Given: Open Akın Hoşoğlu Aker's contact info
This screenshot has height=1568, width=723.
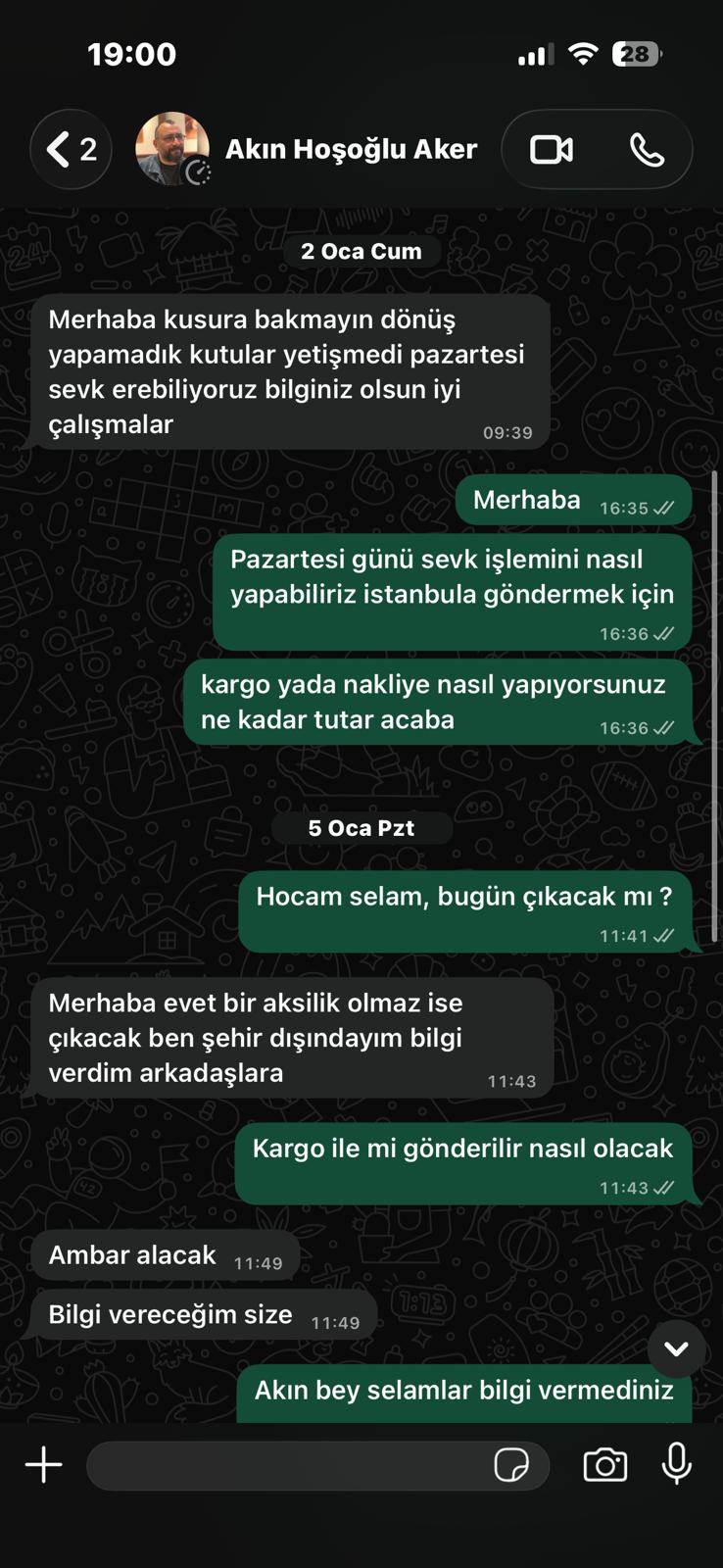Looking at the screenshot, I should pyautogui.click(x=351, y=149).
